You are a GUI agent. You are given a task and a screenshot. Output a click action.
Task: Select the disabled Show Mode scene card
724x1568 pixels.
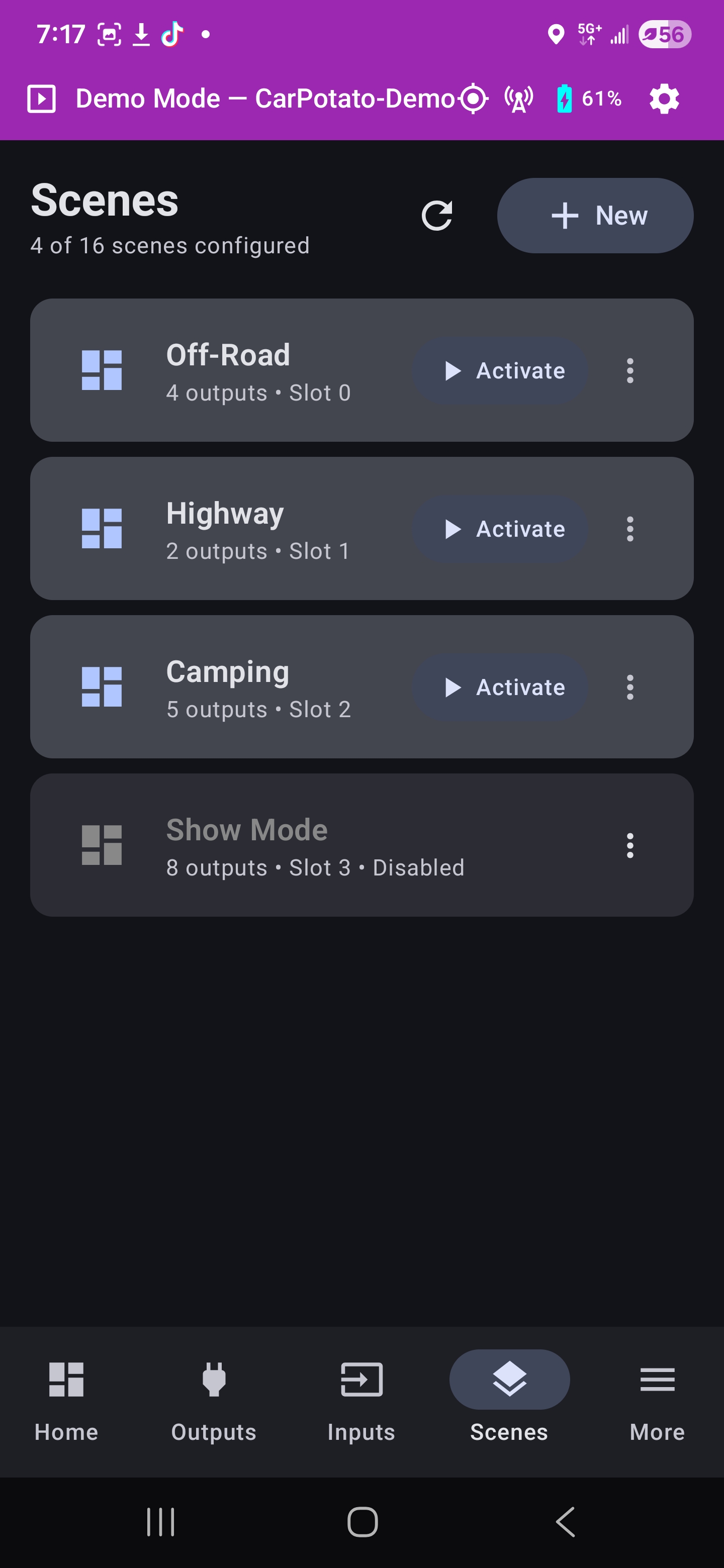tap(305, 845)
